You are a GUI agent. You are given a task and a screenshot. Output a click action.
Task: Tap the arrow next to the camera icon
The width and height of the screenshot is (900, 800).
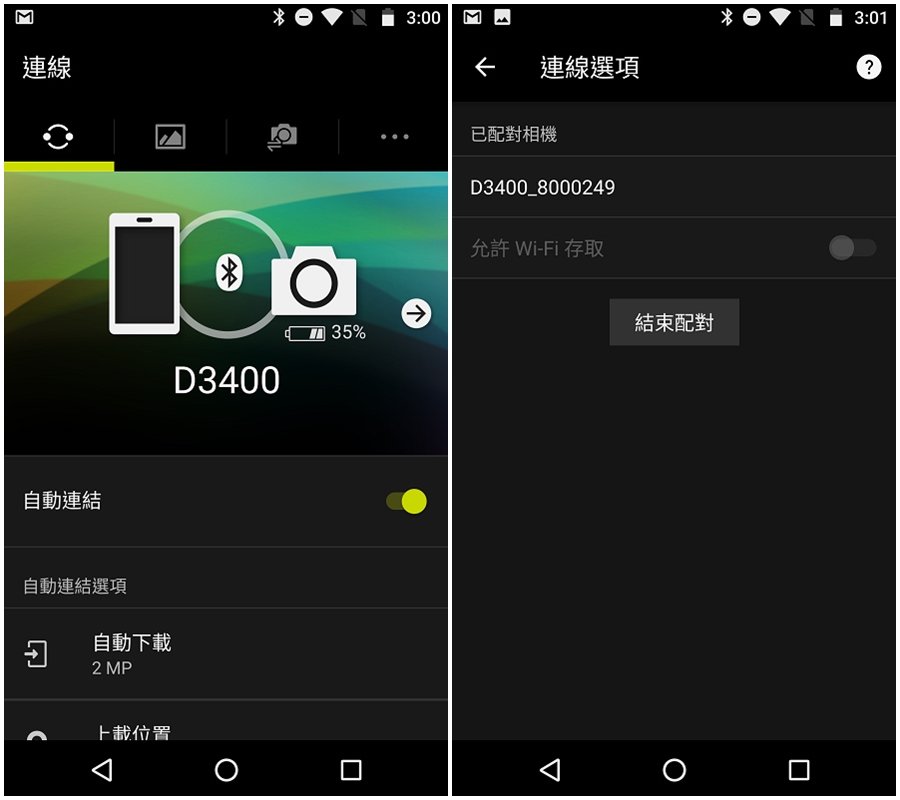point(416,313)
